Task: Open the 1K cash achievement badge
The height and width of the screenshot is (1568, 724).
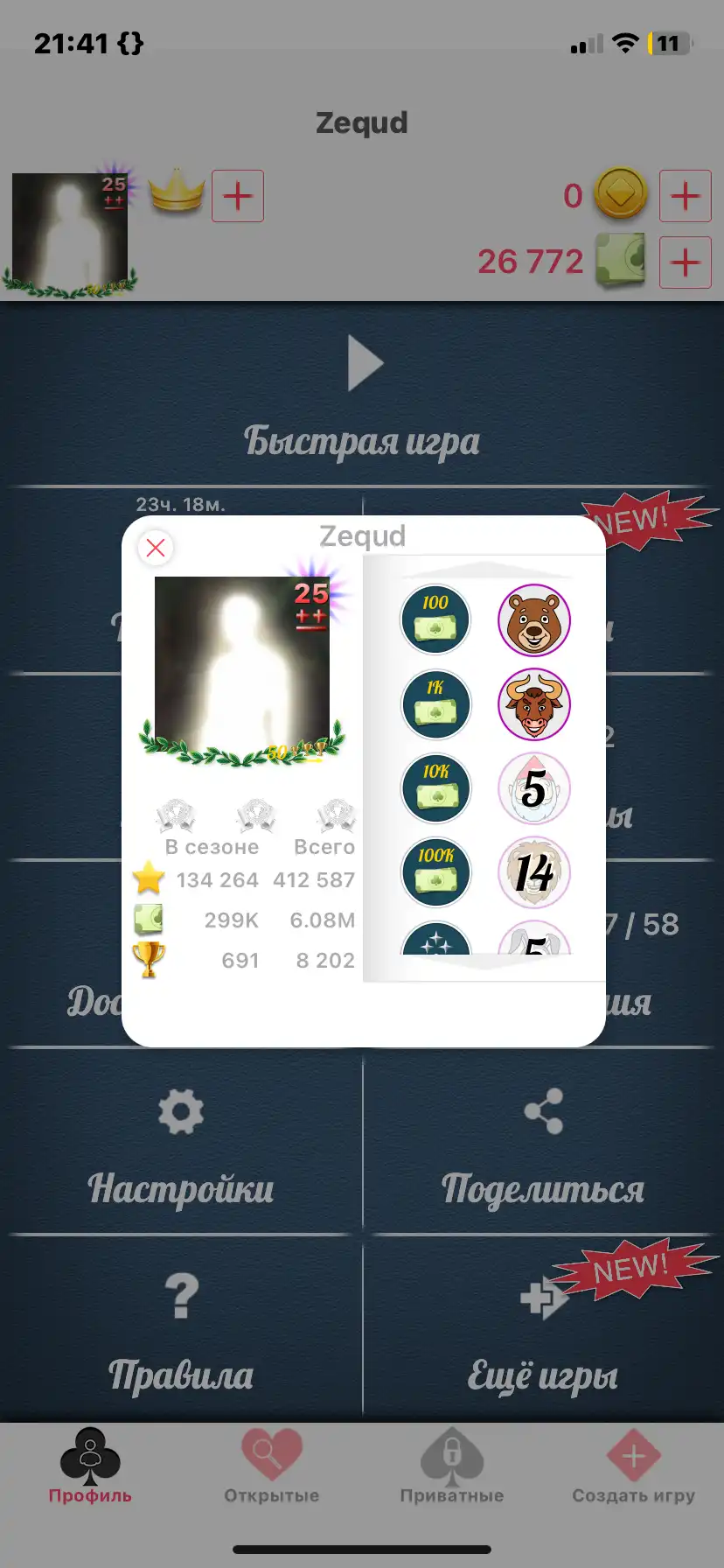Action: [435, 704]
